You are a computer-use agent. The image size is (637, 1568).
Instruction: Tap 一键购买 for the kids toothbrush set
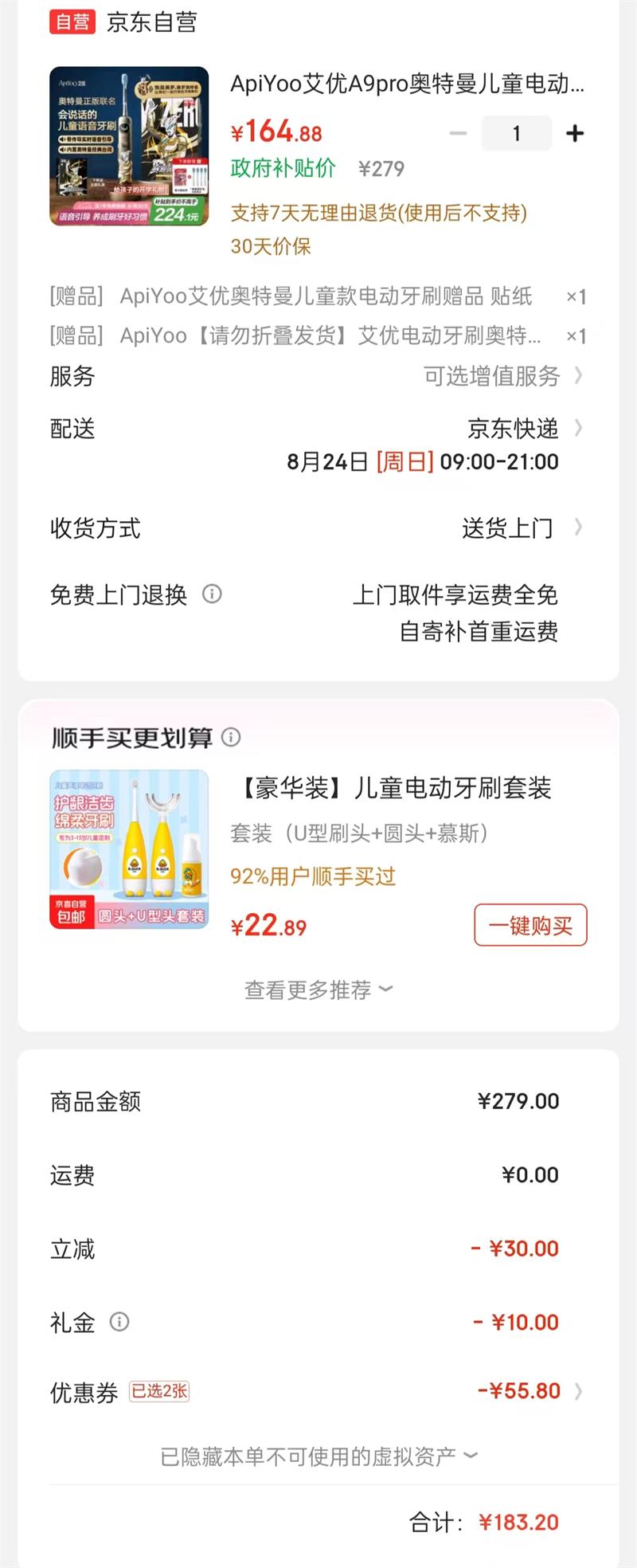pos(530,925)
